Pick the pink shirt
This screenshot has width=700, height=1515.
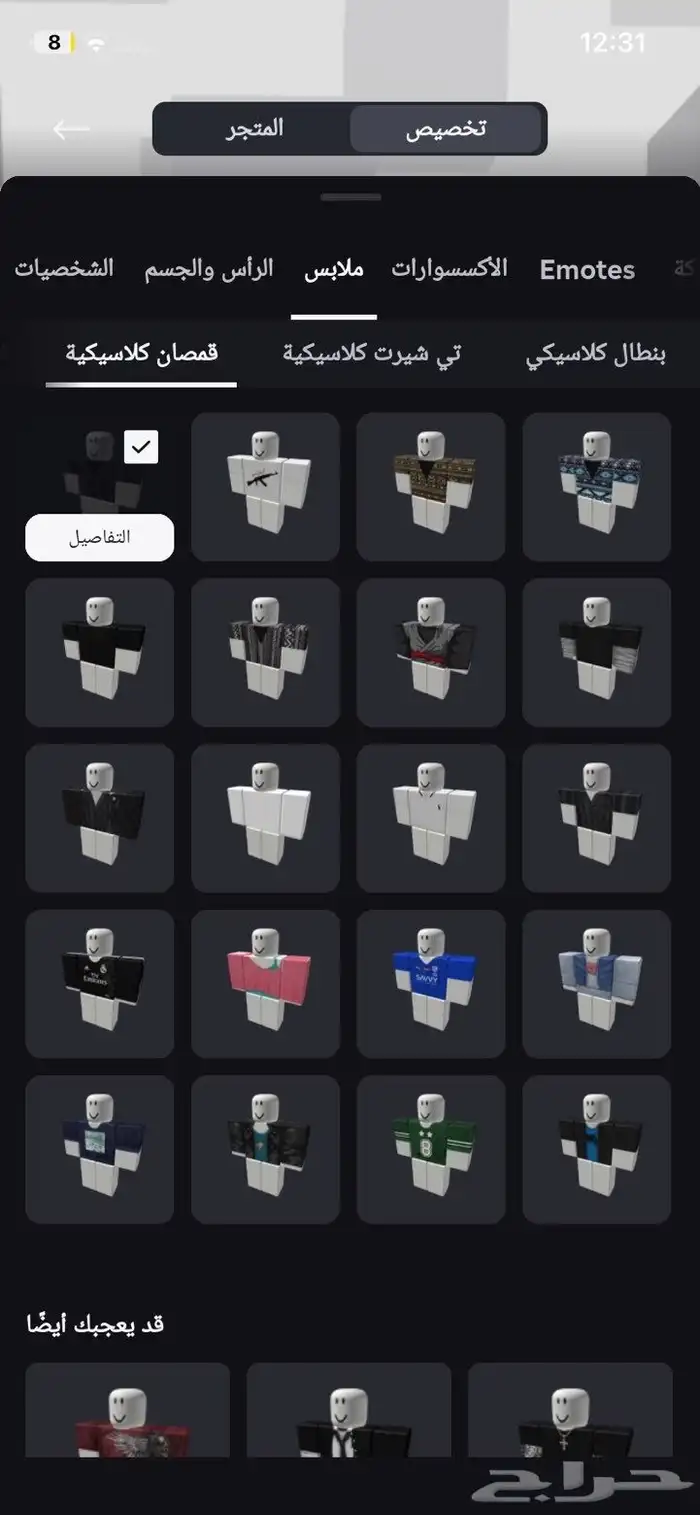[x=265, y=983]
